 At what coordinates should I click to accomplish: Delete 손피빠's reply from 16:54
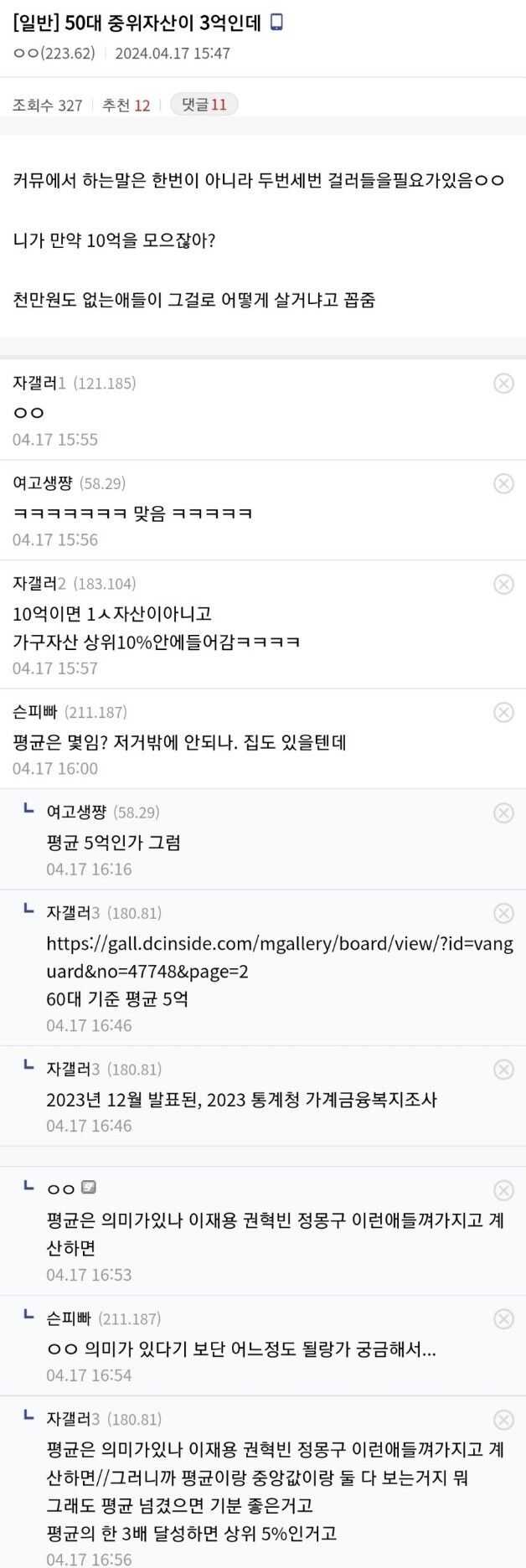pyautogui.click(x=503, y=1318)
